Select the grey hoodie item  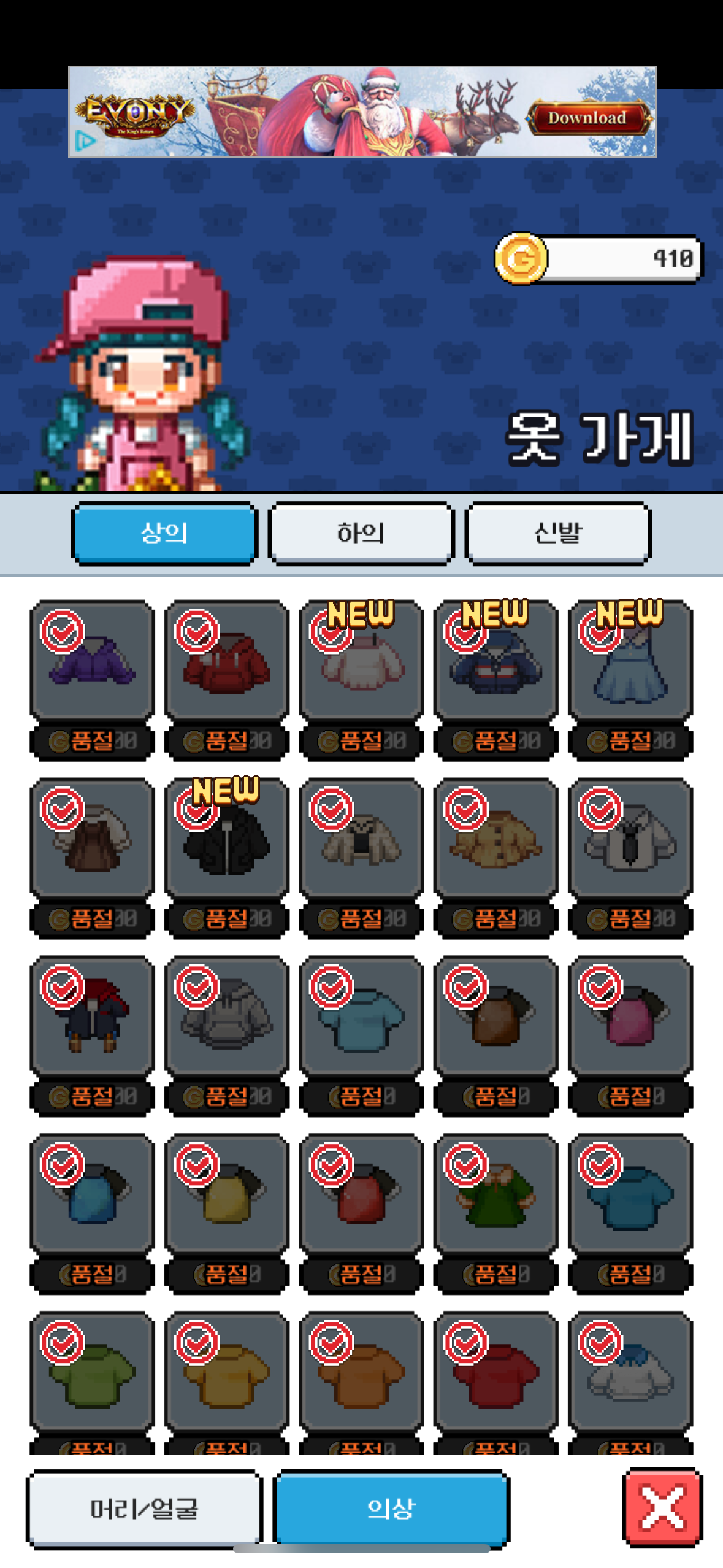coord(227,1017)
